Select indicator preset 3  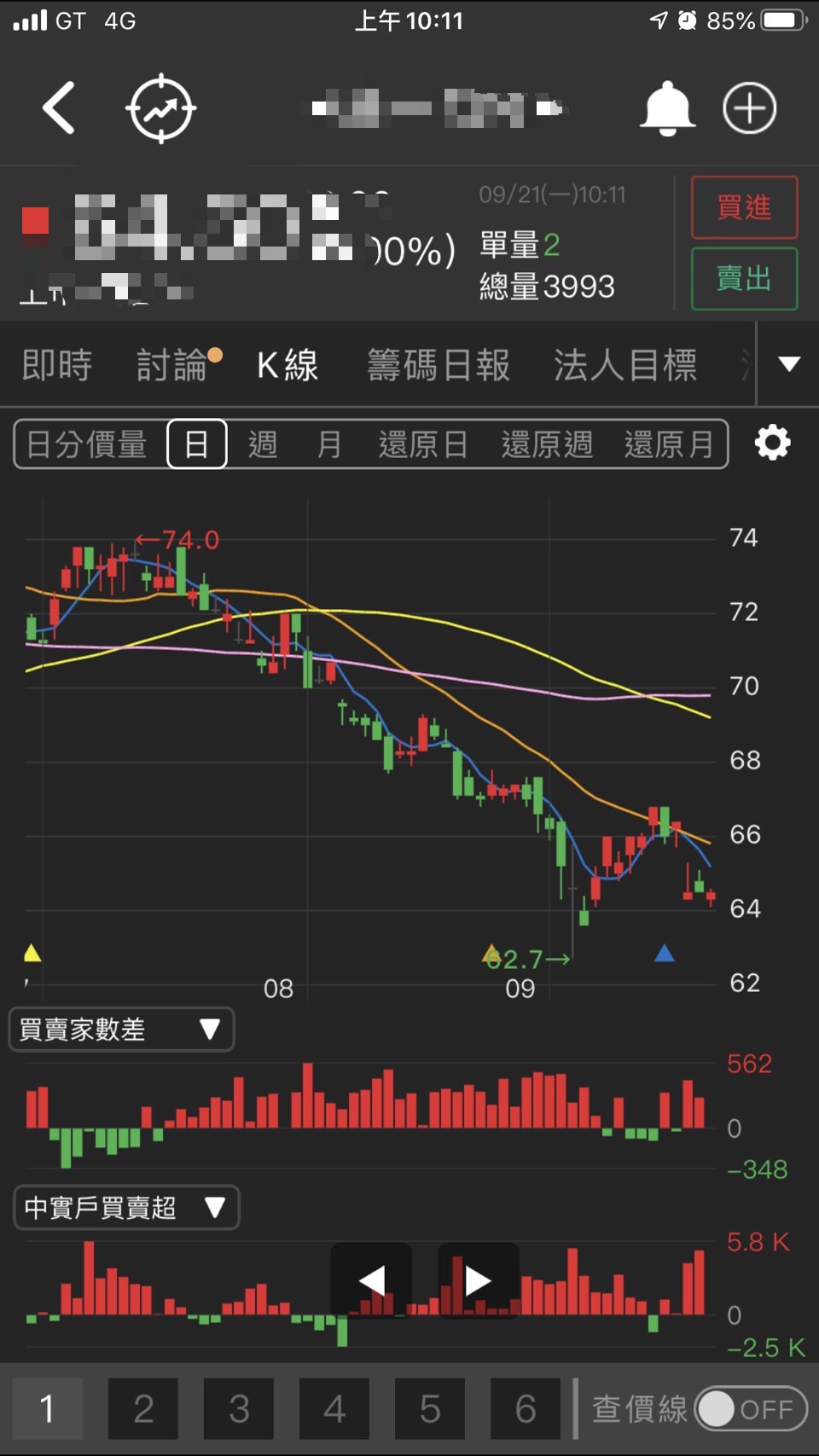coord(239,1409)
